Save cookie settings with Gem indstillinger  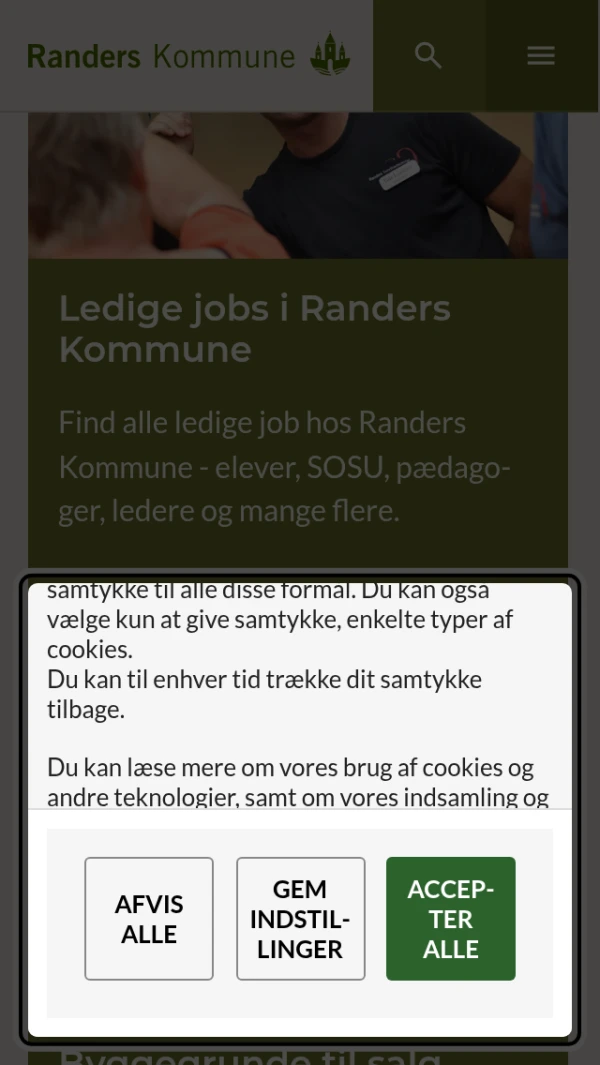pos(300,918)
